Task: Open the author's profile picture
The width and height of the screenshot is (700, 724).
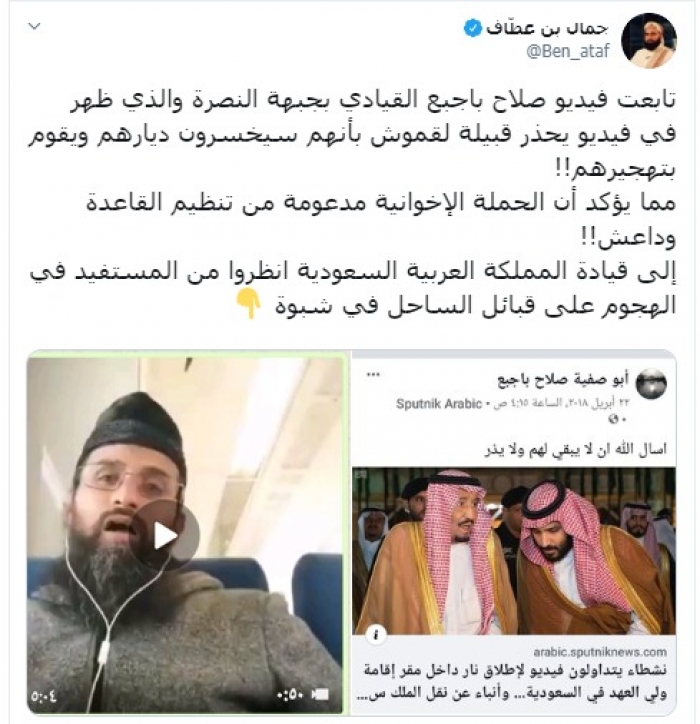Action: [x=648, y=40]
